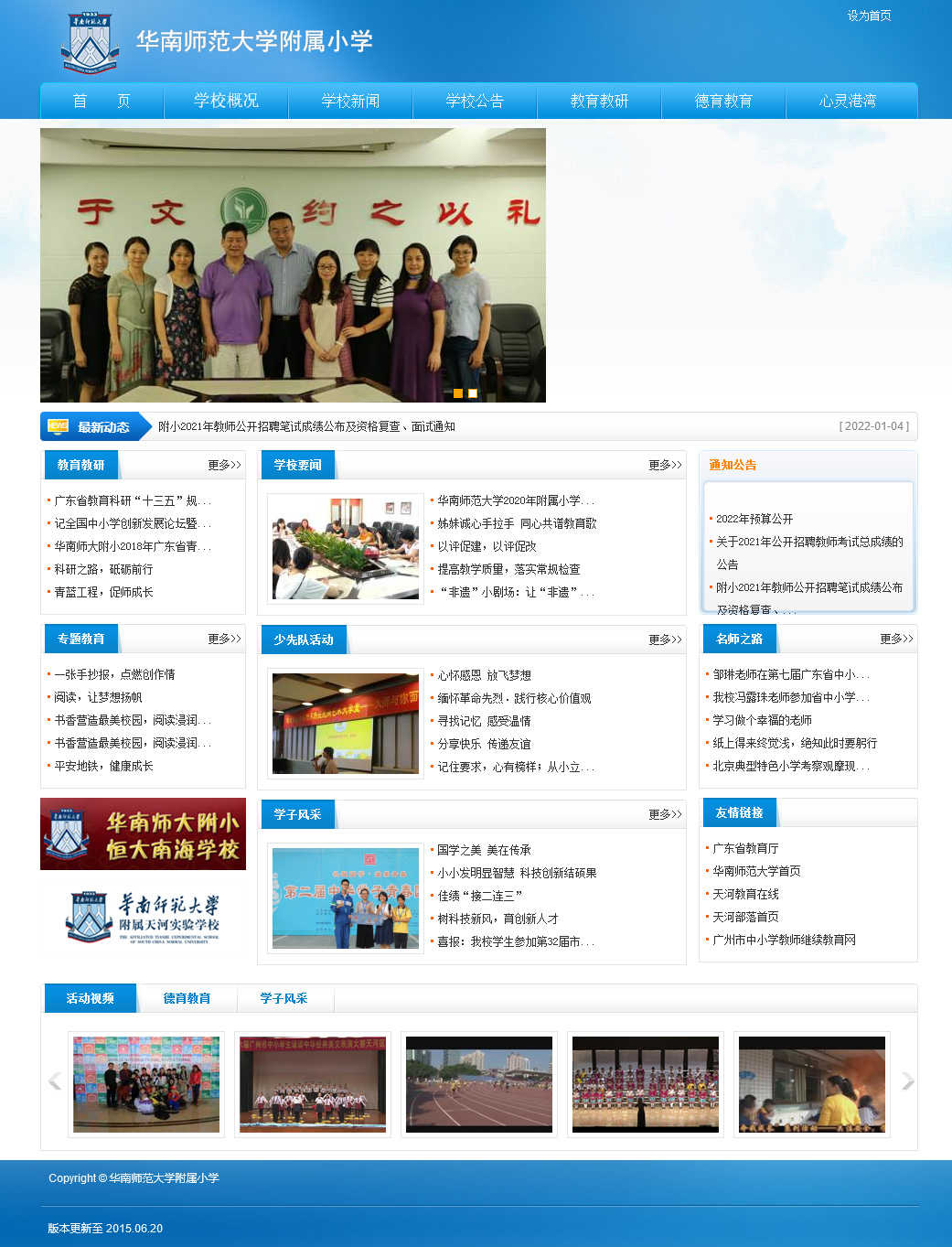The image size is (952, 1247).
Task: Open the article 学习做个幸福的老师
Action: coord(762,720)
